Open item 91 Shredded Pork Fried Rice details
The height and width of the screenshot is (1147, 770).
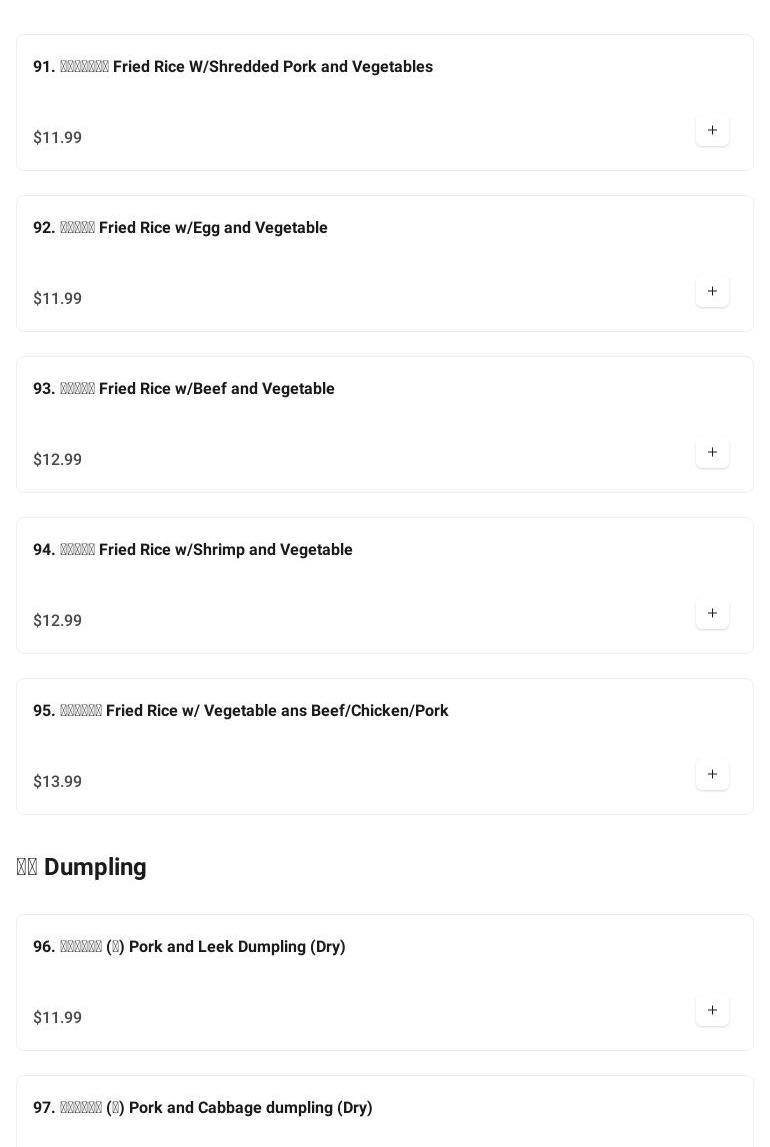point(233,67)
